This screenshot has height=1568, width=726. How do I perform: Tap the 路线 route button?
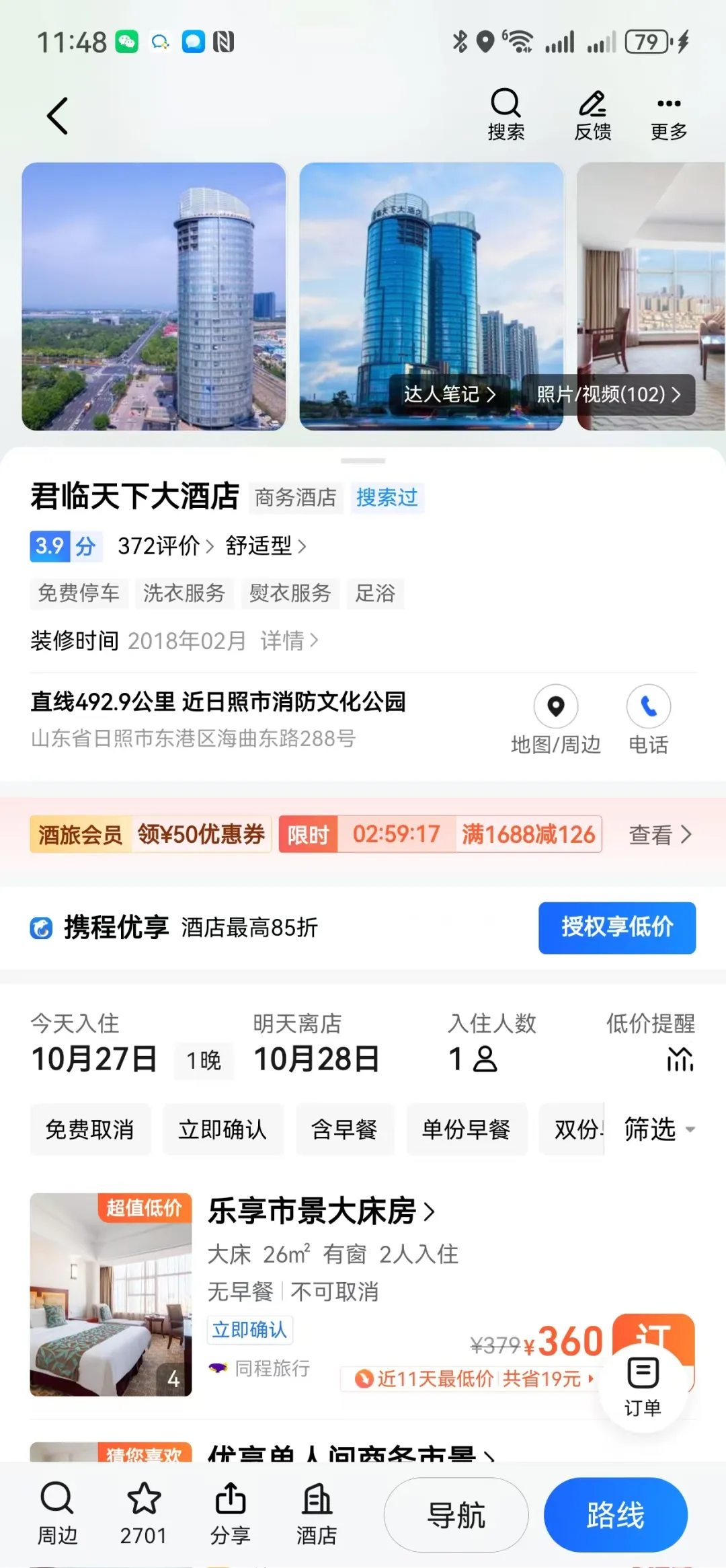coord(615,1515)
